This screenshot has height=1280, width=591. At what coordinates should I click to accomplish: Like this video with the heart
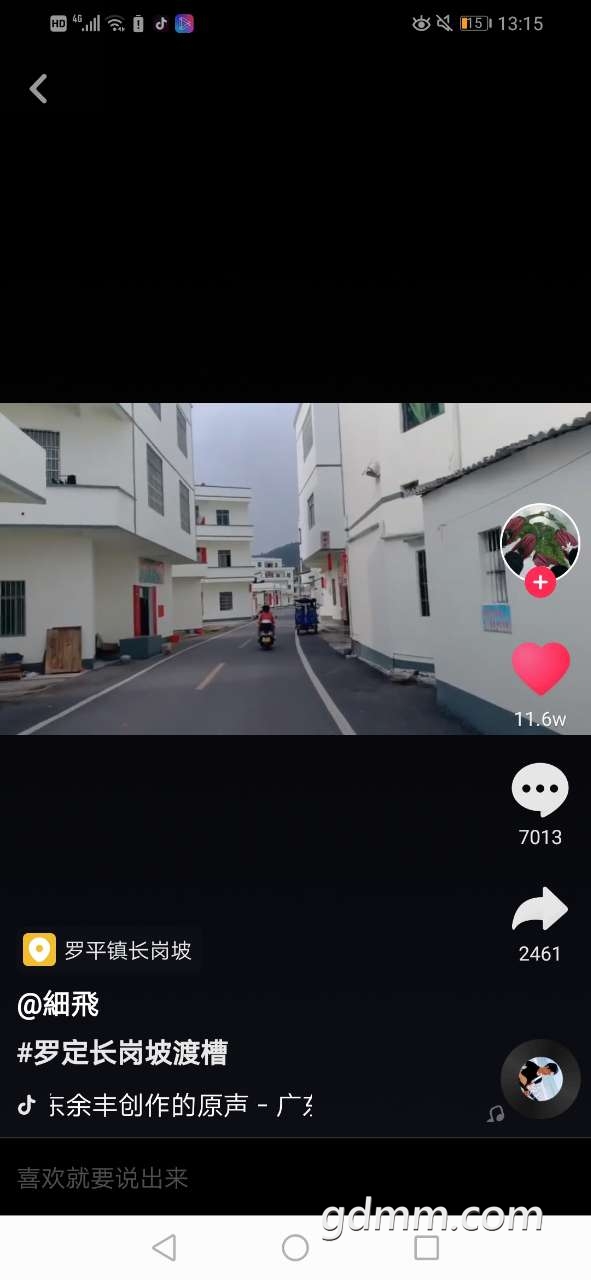tap(541, 669)
